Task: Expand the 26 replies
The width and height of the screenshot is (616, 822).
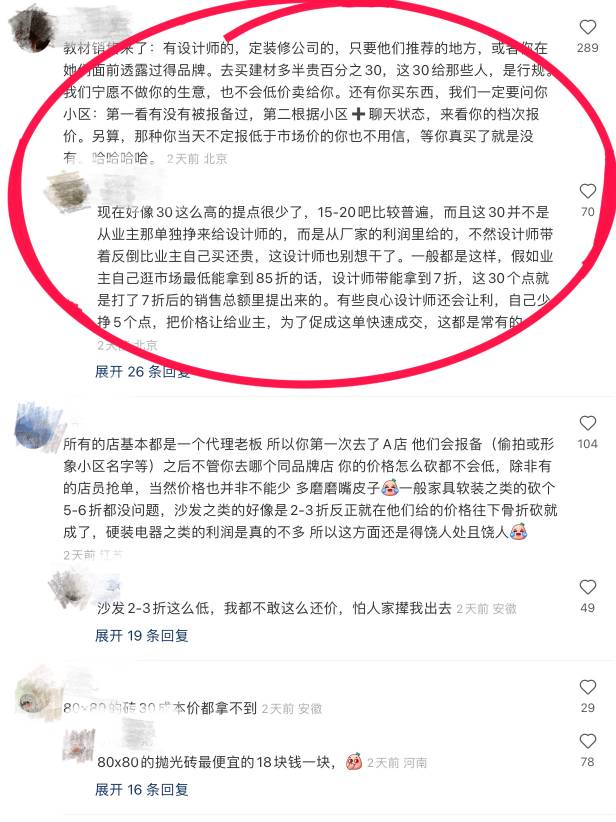Action: 142,371
